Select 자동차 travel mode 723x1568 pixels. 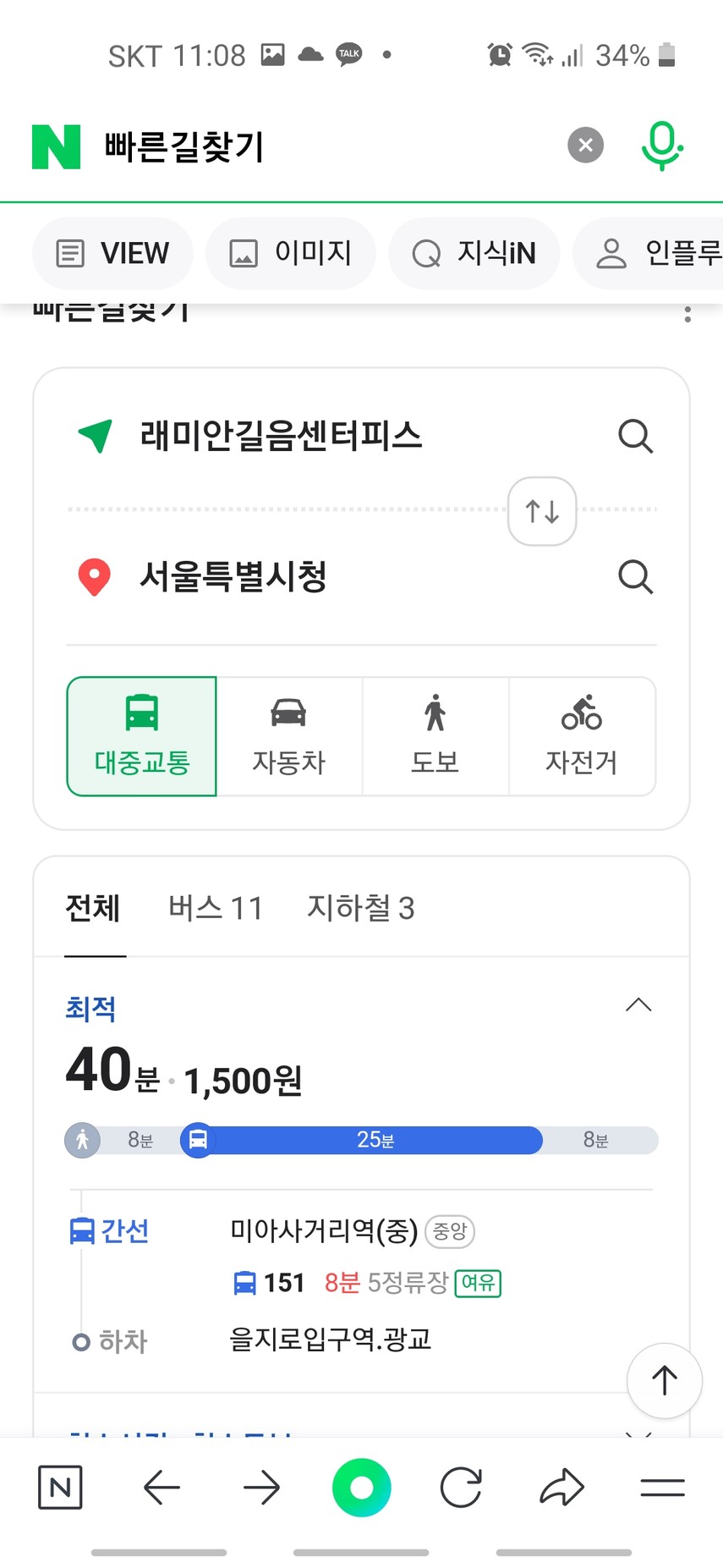(289, 736)
